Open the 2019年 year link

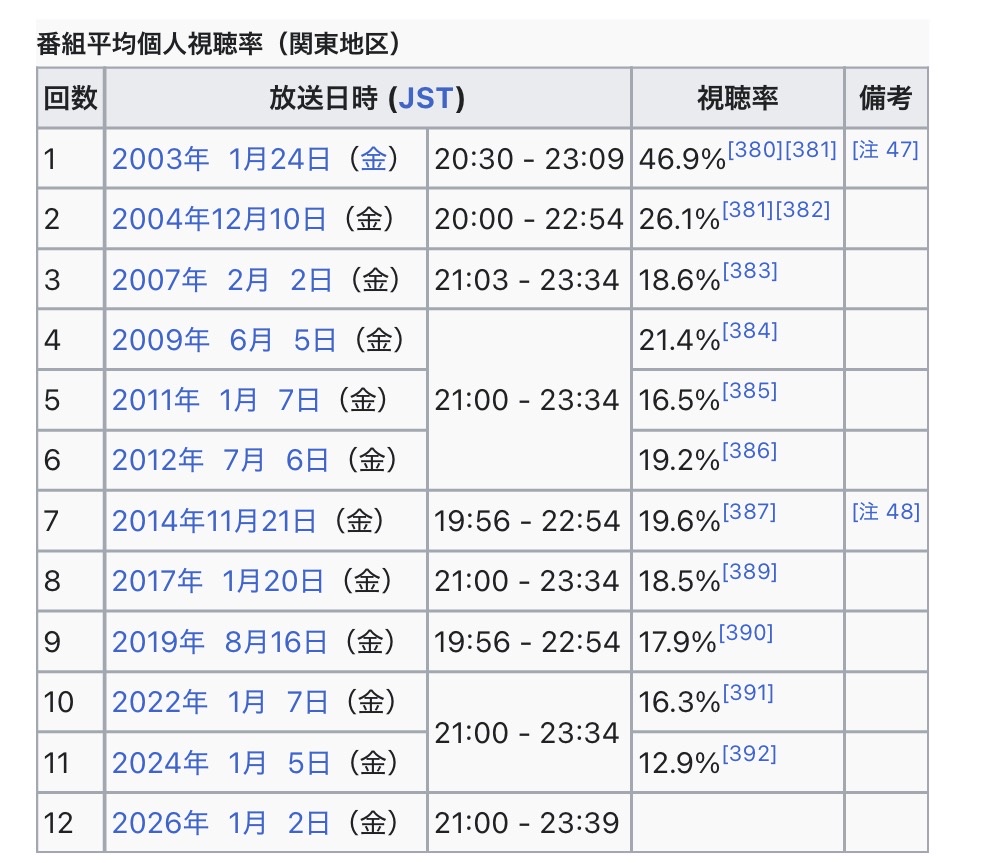click(x=158, y=642)
